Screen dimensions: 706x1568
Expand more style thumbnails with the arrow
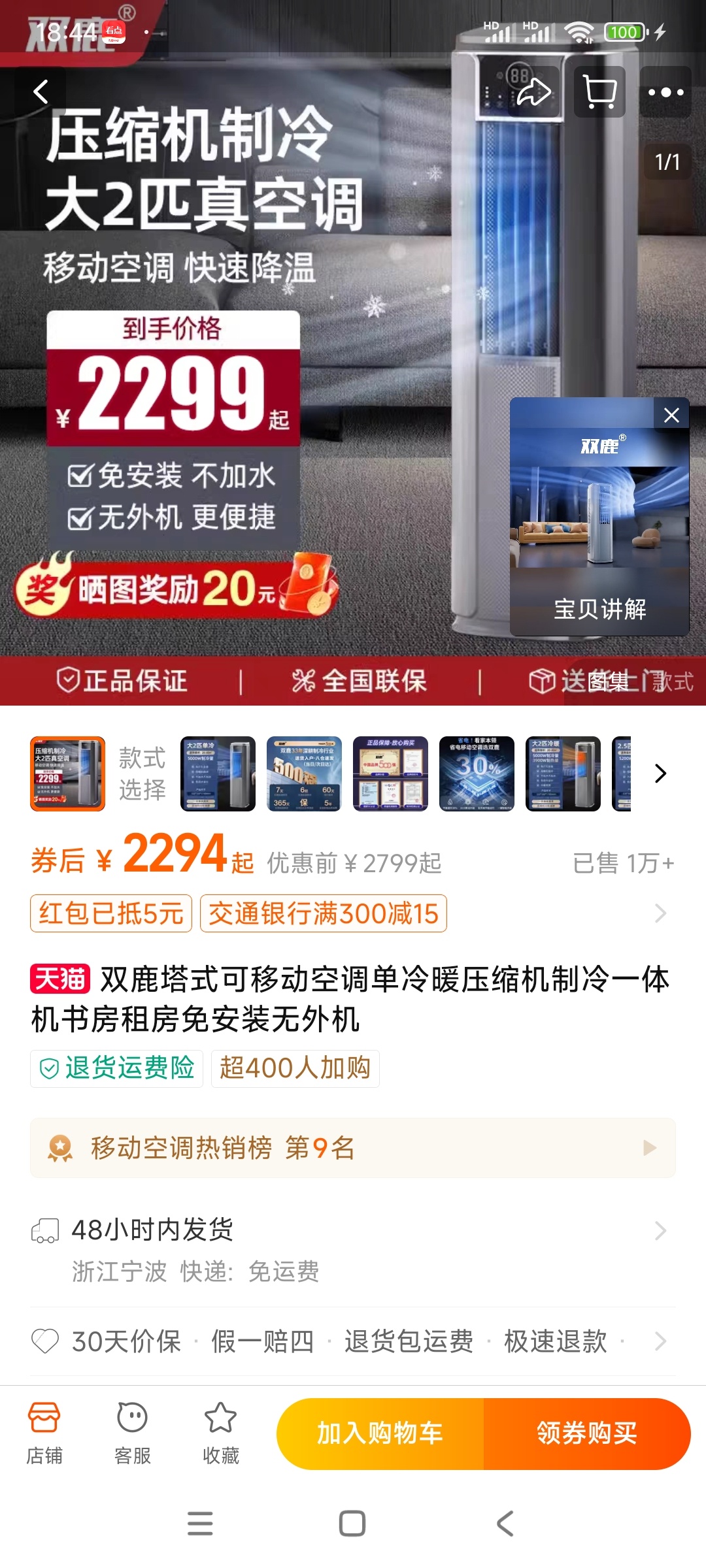(x=660, y=774)
